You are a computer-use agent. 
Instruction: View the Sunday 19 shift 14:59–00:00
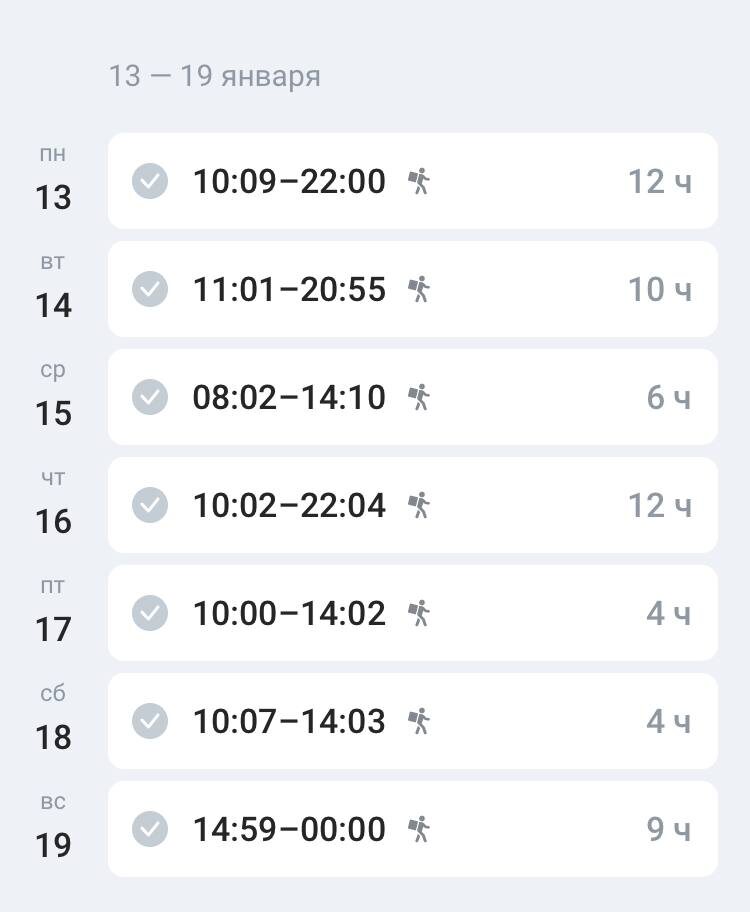[x=412, y=829]
